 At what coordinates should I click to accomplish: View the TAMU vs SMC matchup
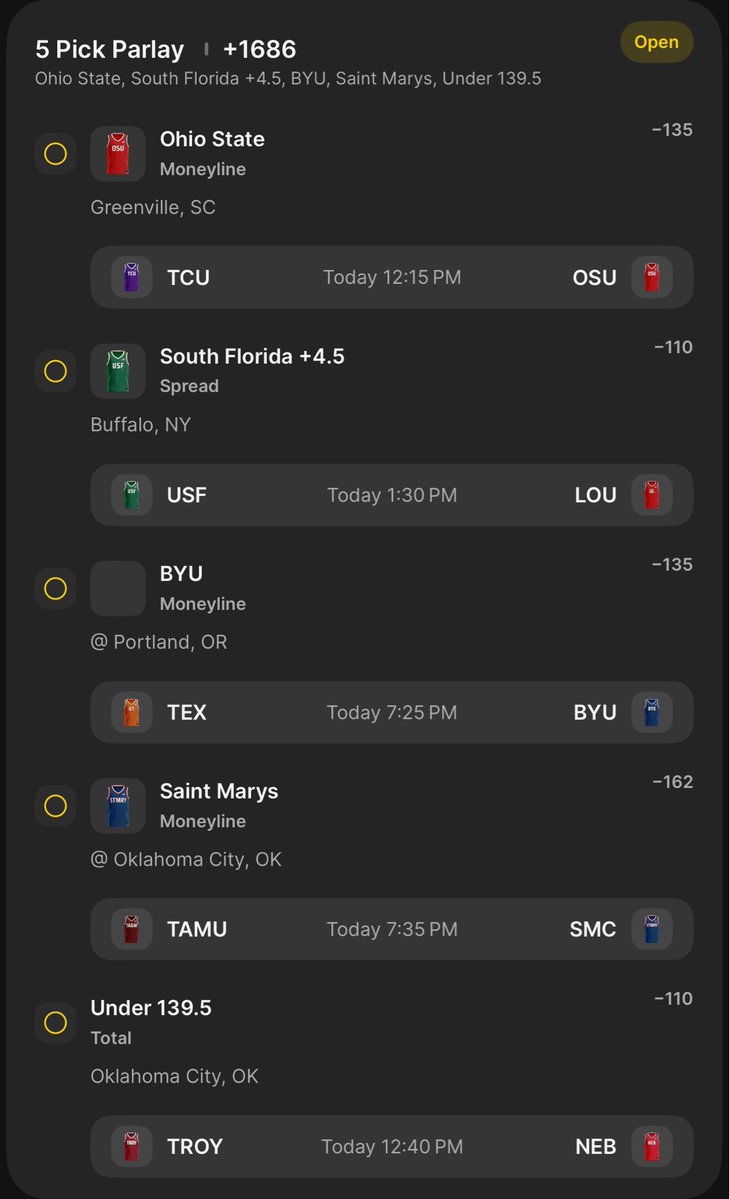tap(392, 929)
